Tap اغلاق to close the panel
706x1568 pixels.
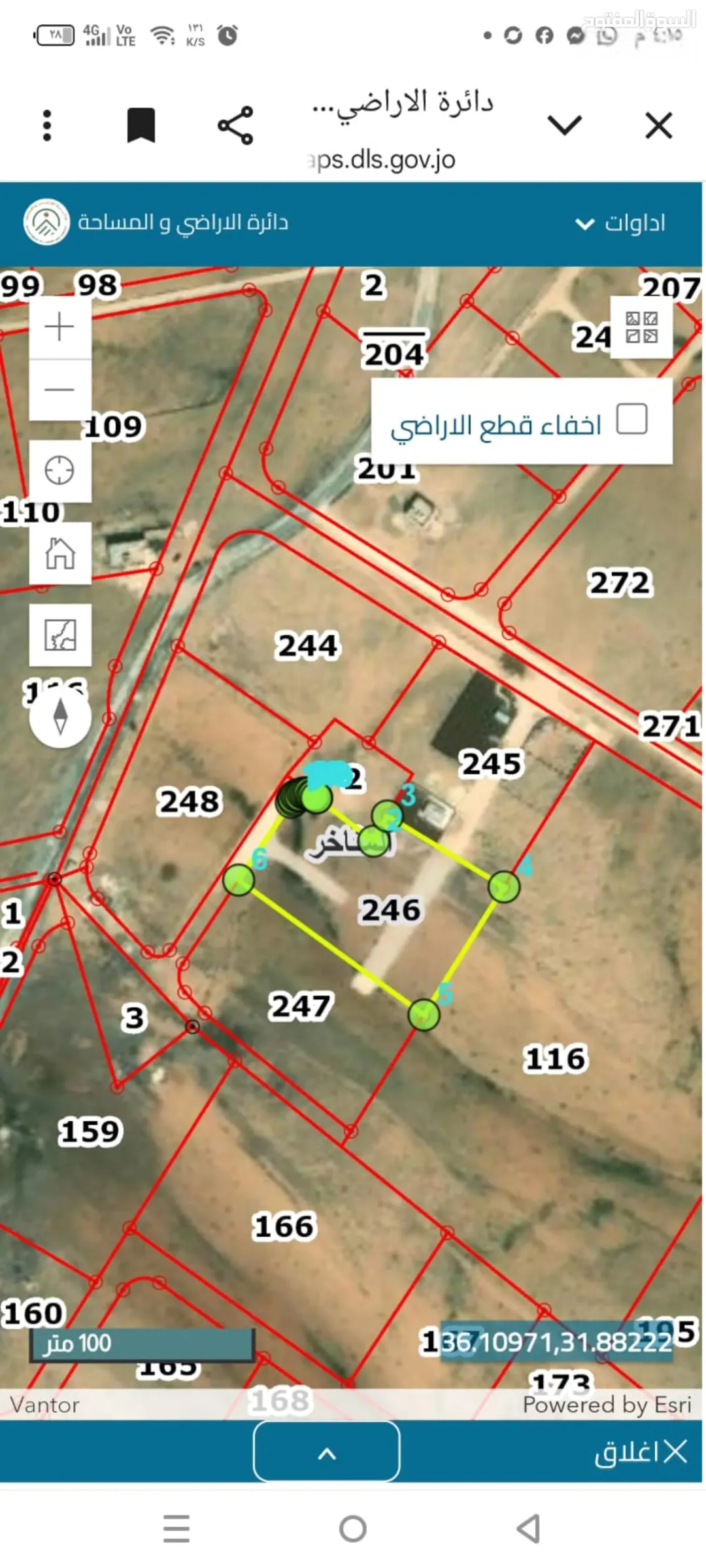coord(641,1452)
